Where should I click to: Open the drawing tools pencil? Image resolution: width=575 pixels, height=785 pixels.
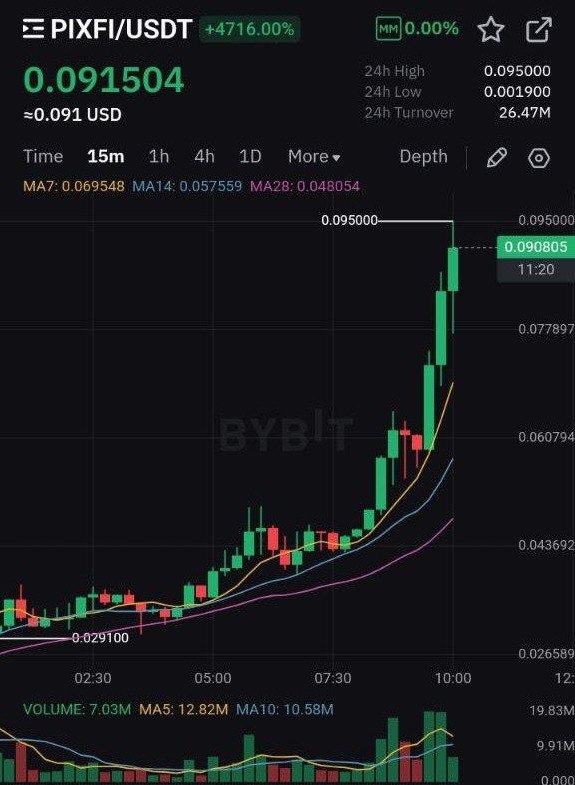496,158
